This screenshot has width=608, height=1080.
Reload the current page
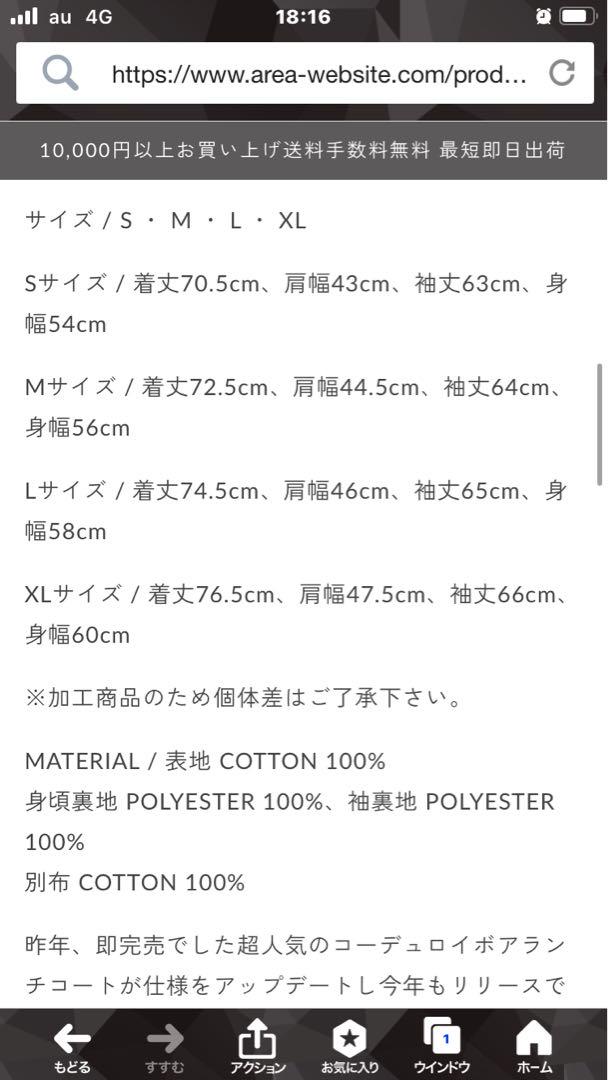pyautogui.click(x=562, y=73)
